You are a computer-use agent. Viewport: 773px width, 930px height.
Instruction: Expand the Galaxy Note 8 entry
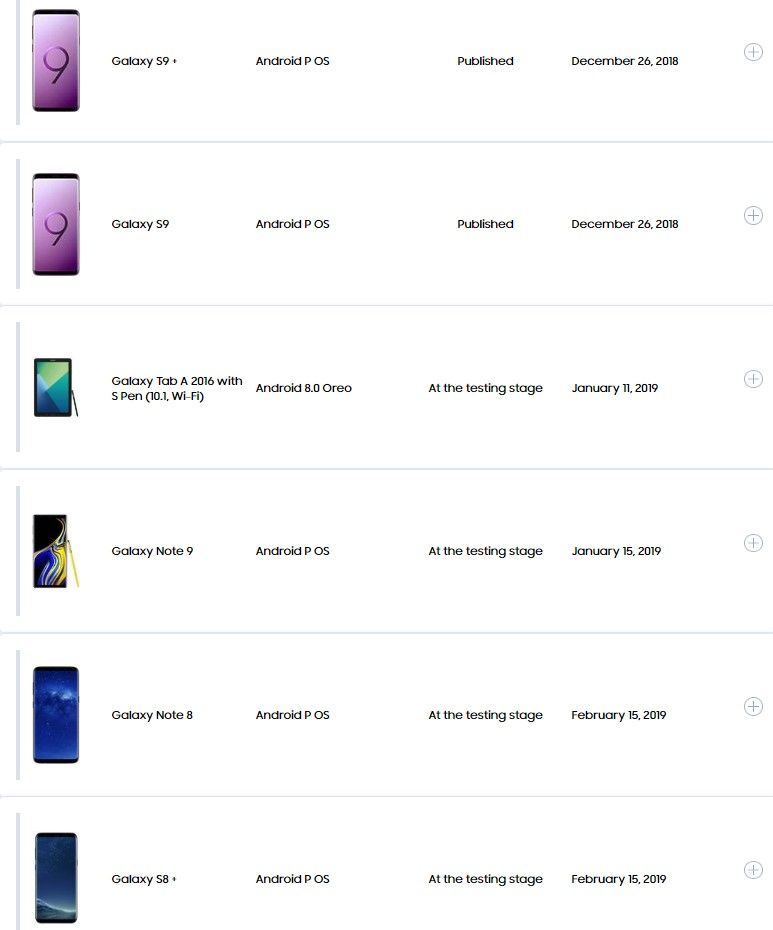(753, 706)
